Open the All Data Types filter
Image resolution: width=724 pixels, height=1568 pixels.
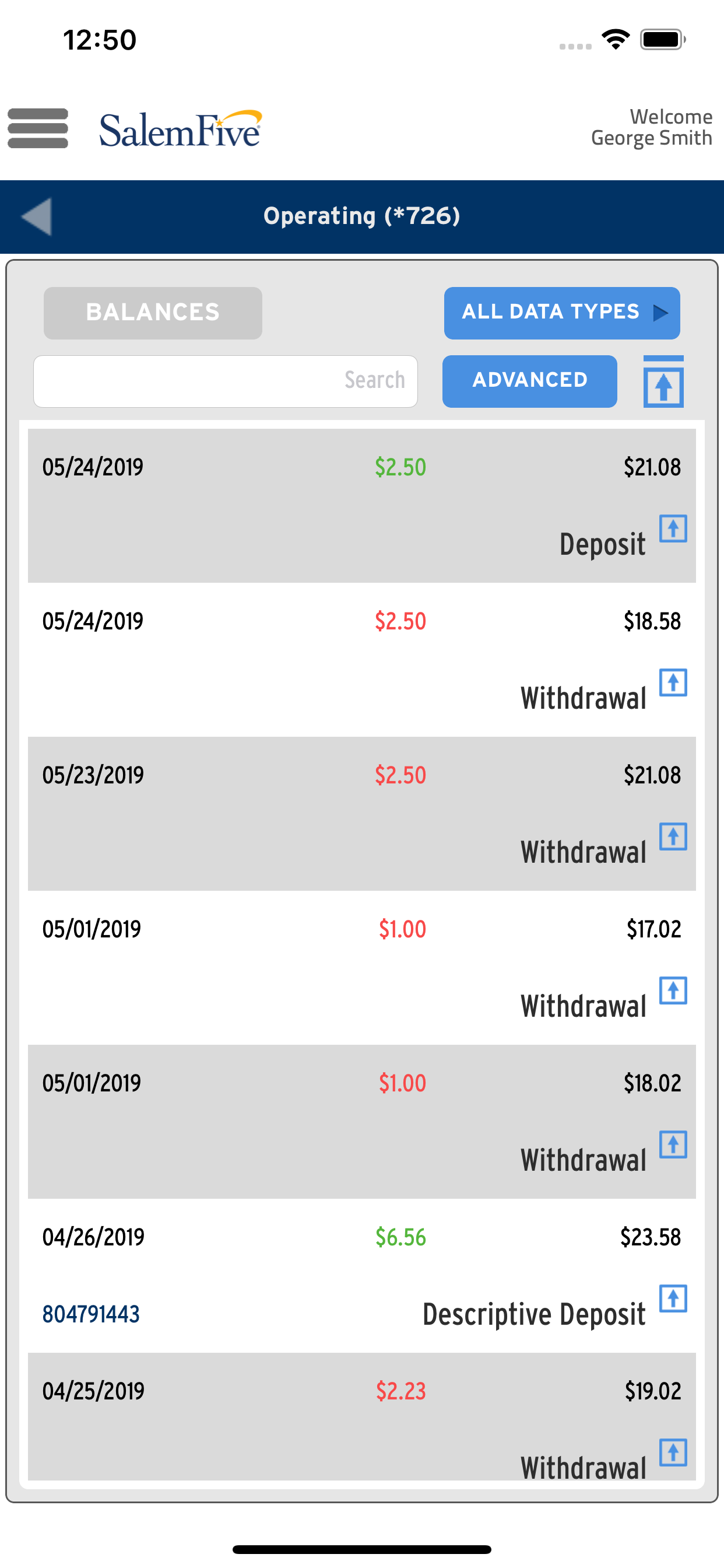[x=561, y=313]
